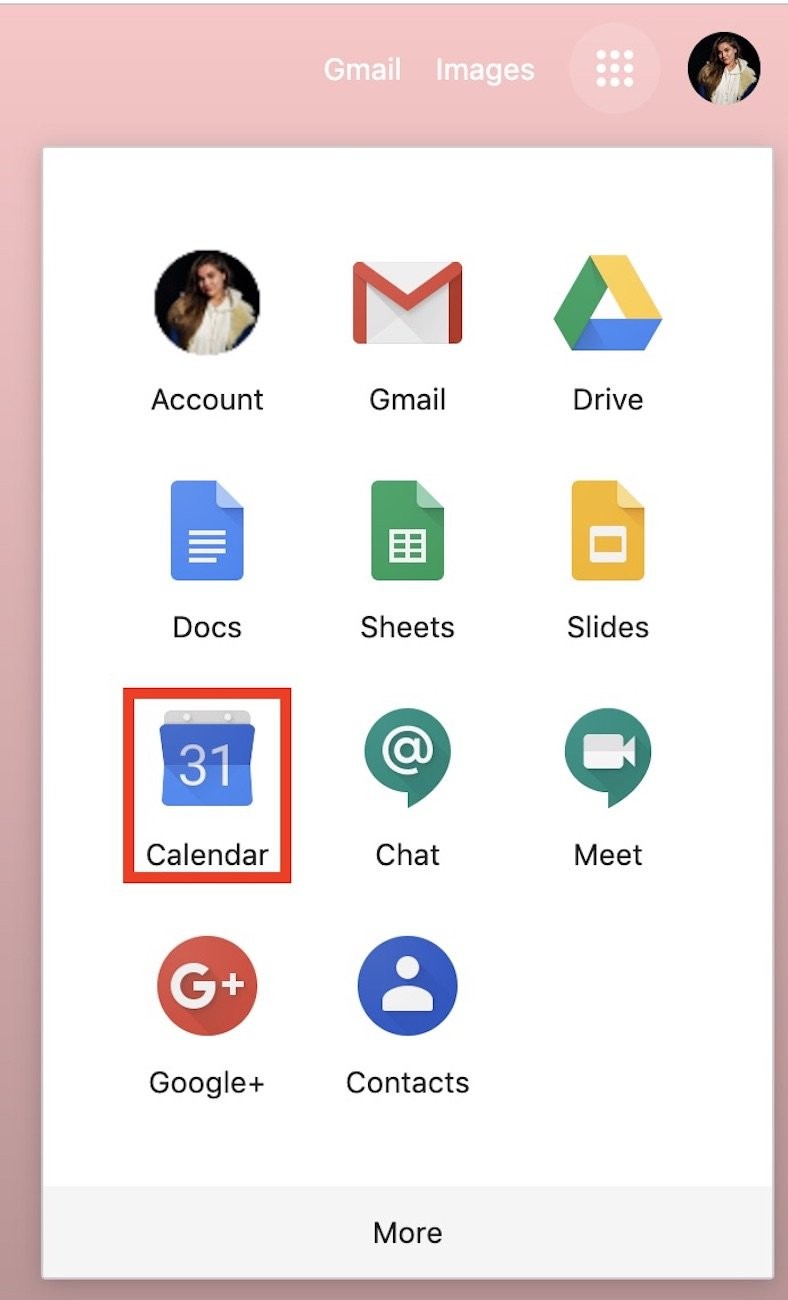Open Account from the apps grid
Image resolution: width=788 pixels, height=1300 pixels.
tap(207, 331)
